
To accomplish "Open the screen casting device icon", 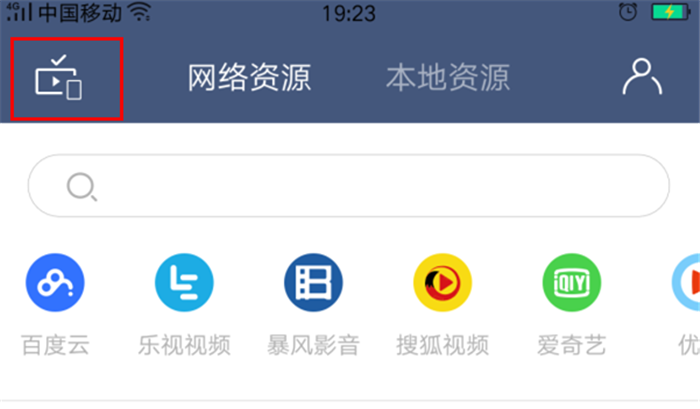I will coord(58,78).
